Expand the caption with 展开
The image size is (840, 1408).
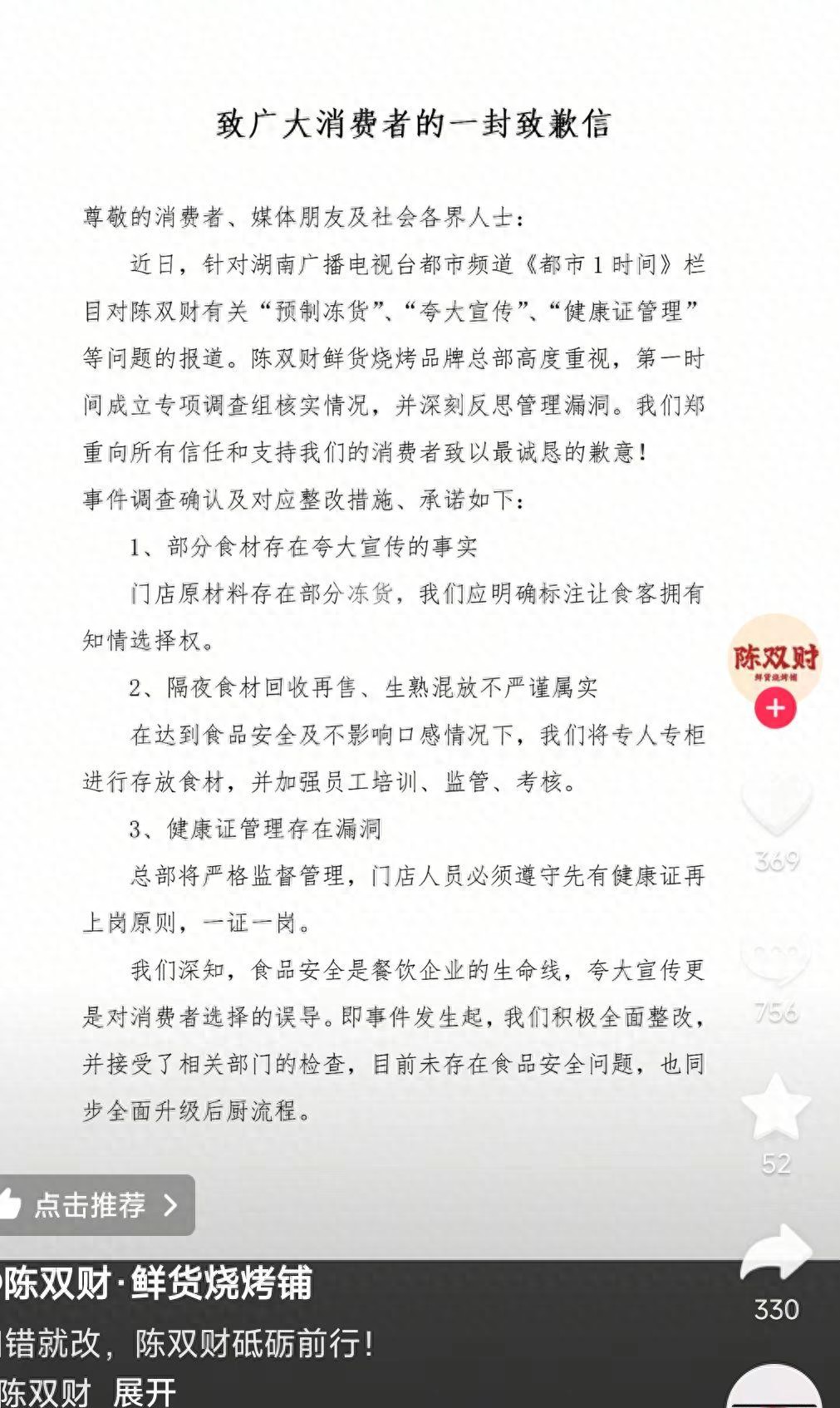[x=145, y=1391]
